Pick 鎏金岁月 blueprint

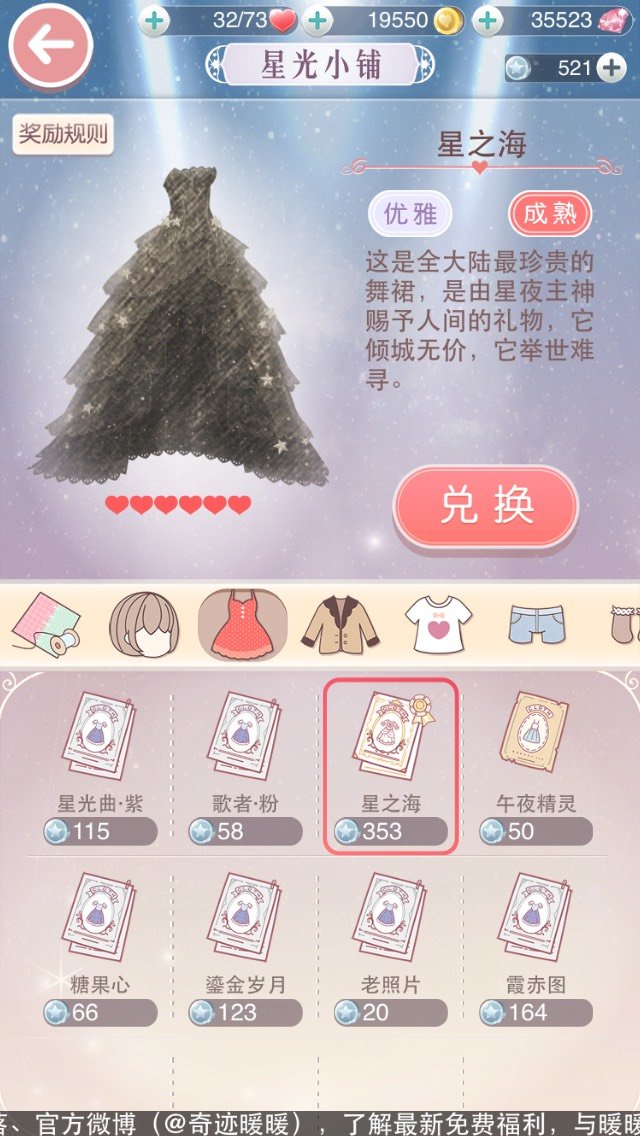245,945
